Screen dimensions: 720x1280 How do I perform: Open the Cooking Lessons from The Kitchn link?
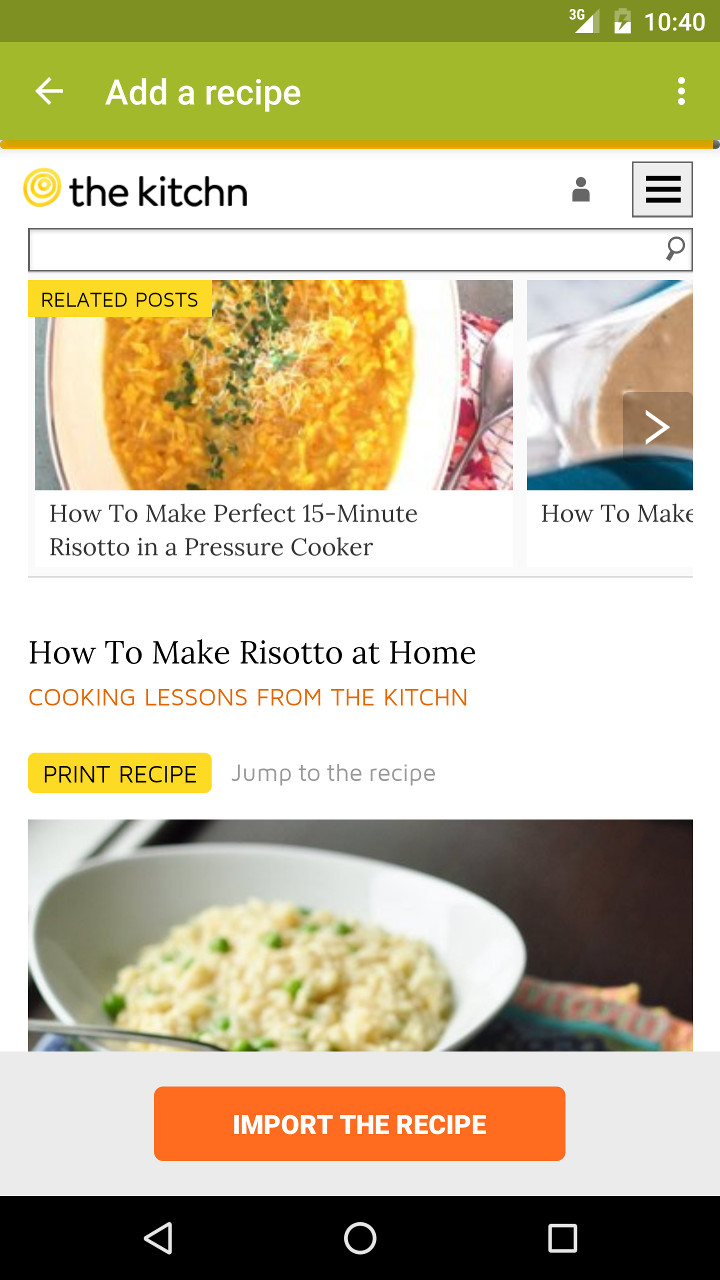click(247, 697)
